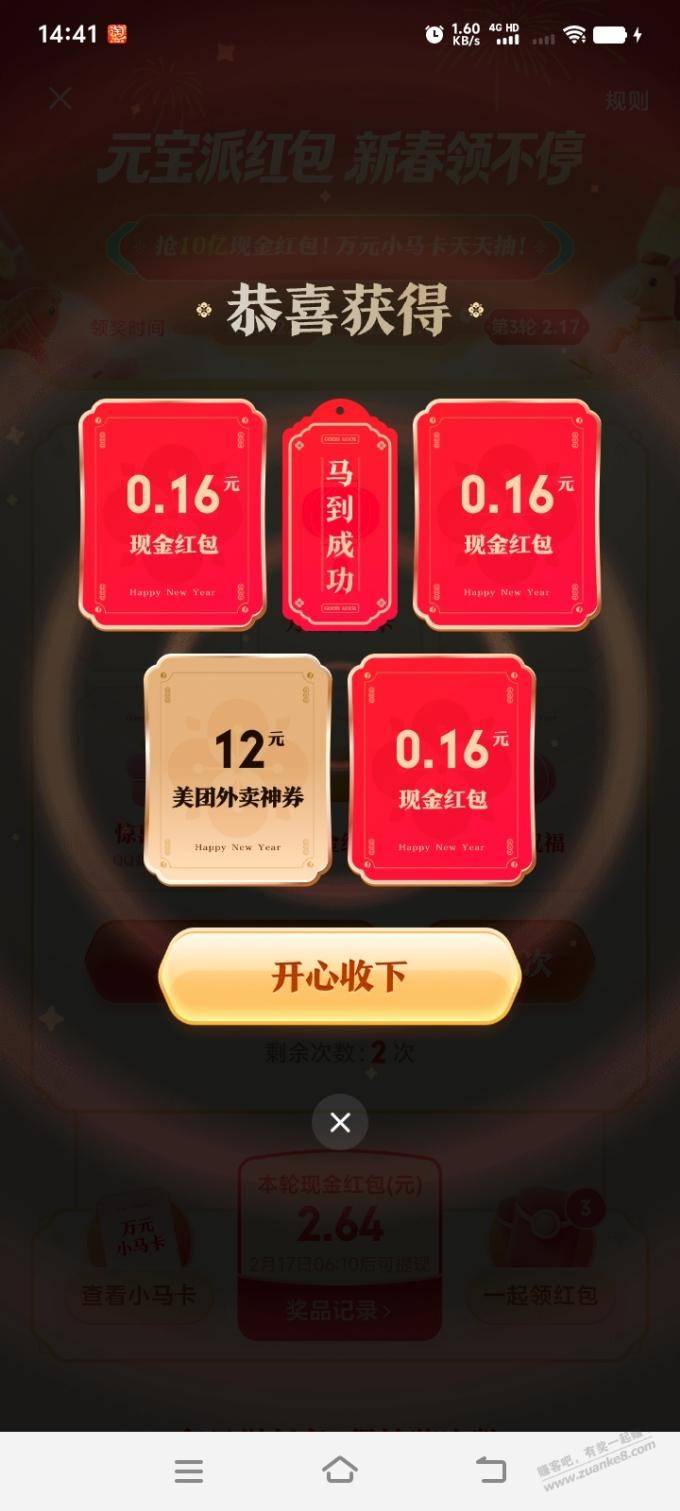Go to the system home screen
Screen dimensions: 680x1511
(340, 1470)
